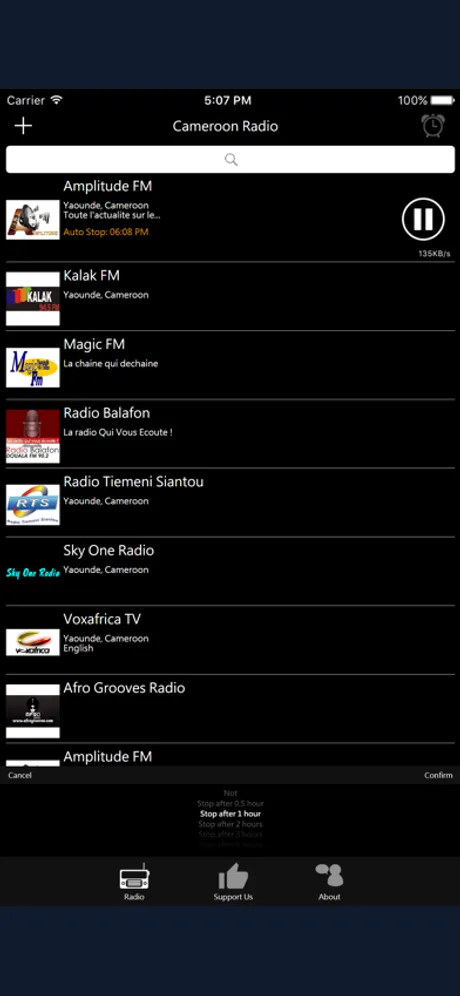Cancel the auto stop picker

[20, 775]
